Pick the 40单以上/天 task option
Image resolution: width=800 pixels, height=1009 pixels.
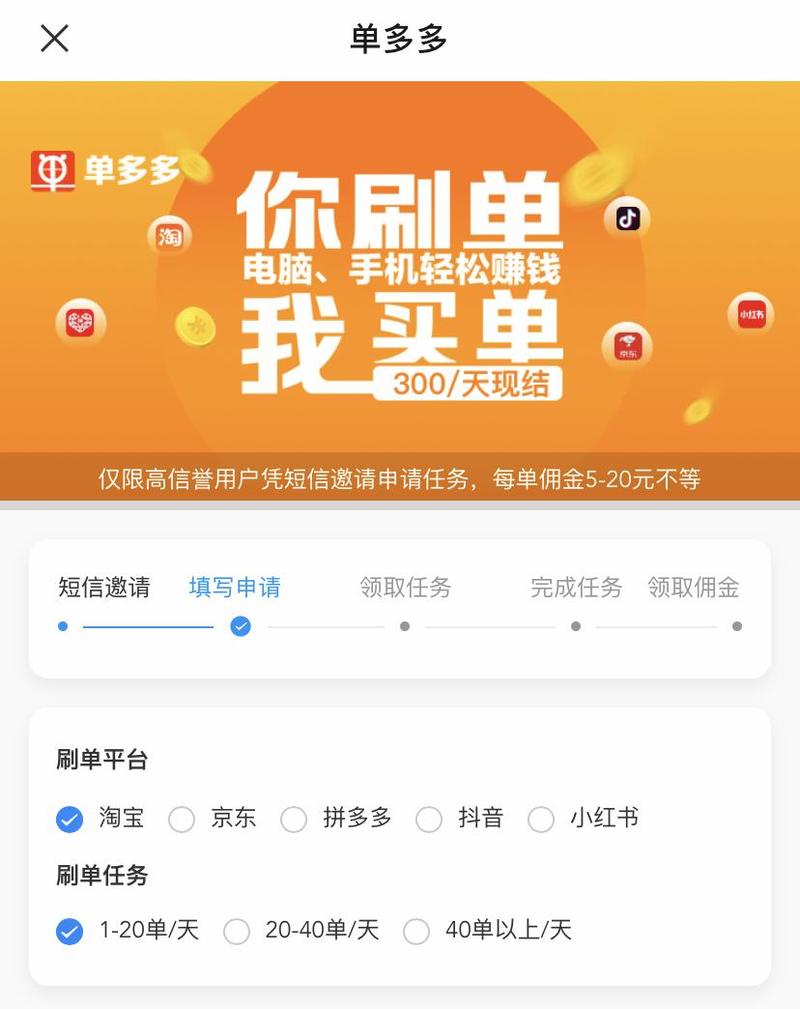click(x=416, y=931)
